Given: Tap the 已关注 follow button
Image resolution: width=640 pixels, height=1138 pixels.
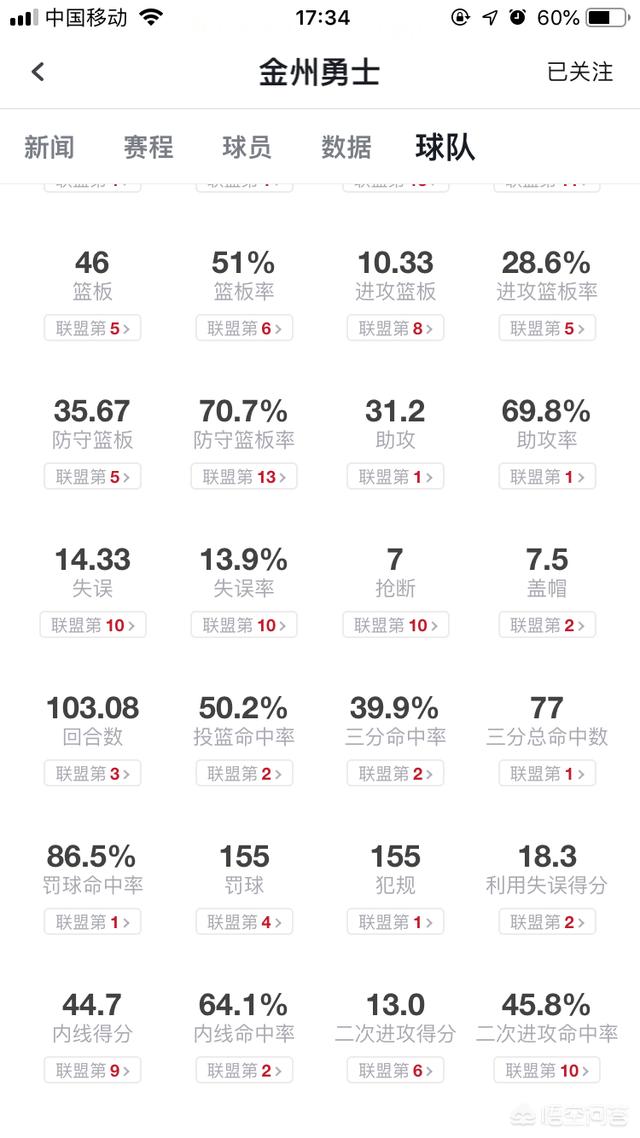Looking at the screenshot, I should 580,72.
